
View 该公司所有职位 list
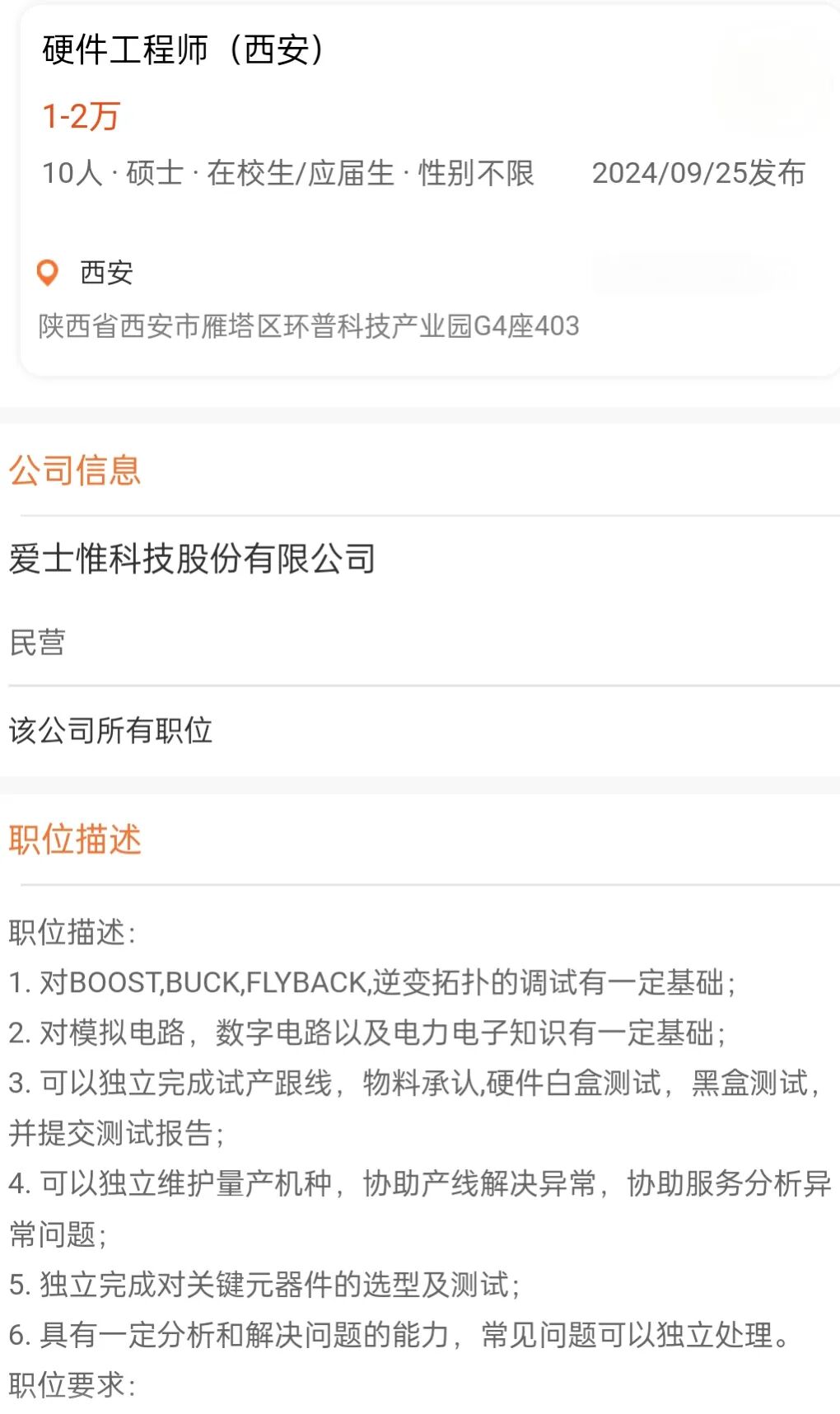pyautogui.click(x=110, y=730)
